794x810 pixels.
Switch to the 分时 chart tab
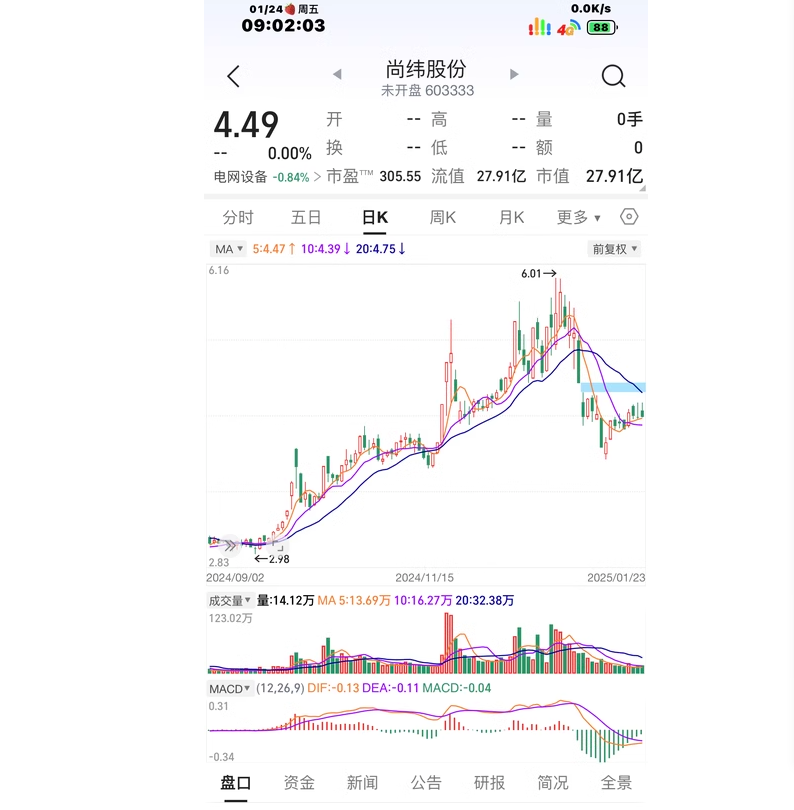click(x=238, y=217)
